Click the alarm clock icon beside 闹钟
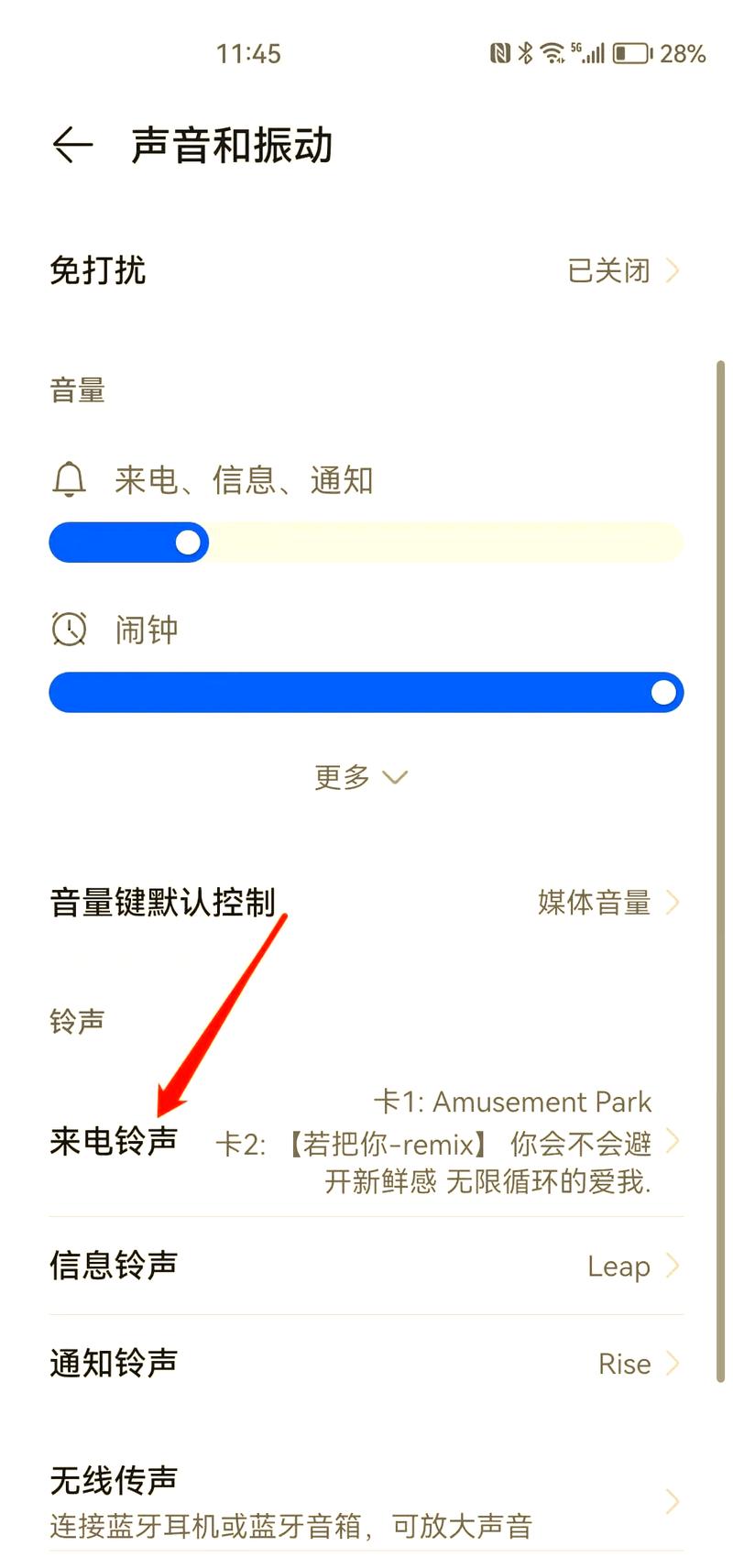The image size is (733, 1568). tap(68, 630)
